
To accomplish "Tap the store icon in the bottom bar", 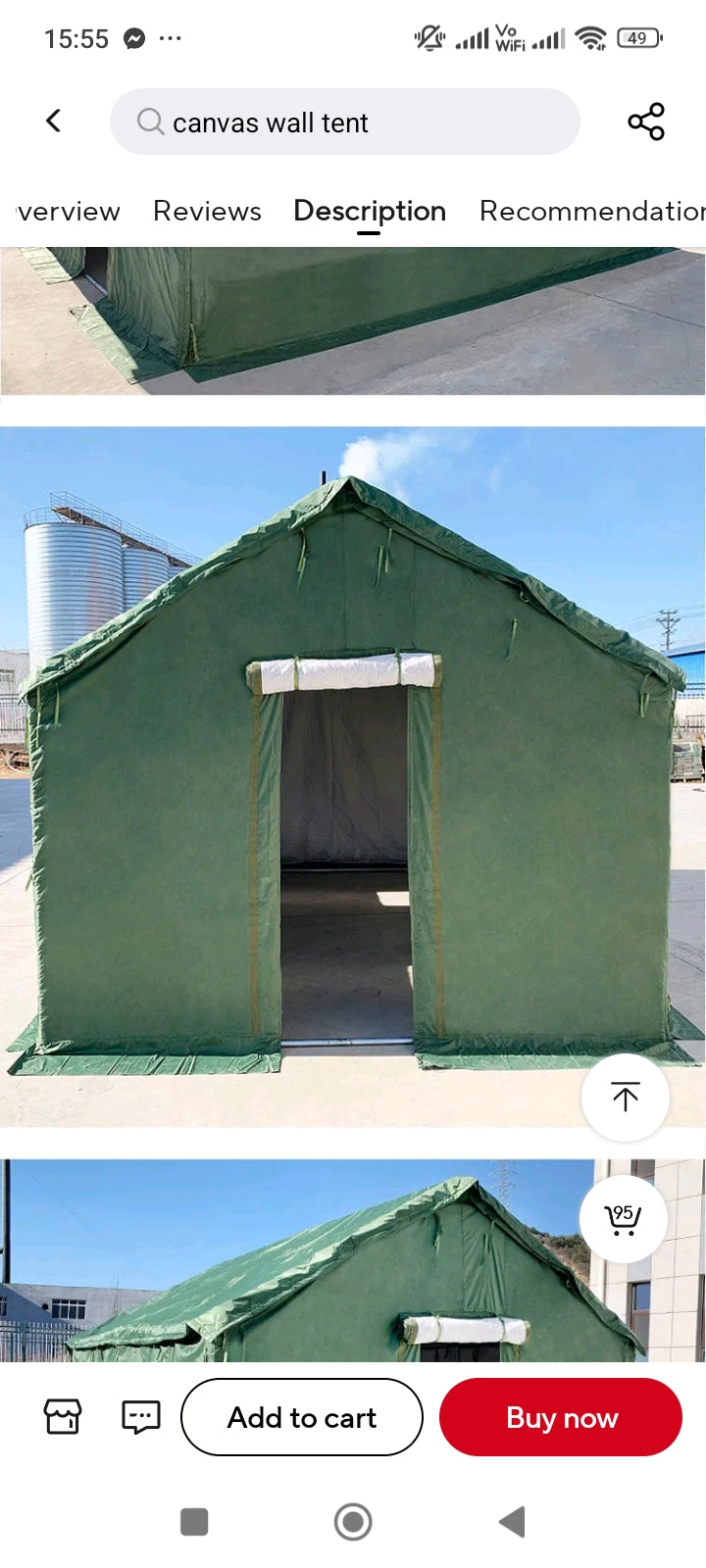I will pos(62,1416).
